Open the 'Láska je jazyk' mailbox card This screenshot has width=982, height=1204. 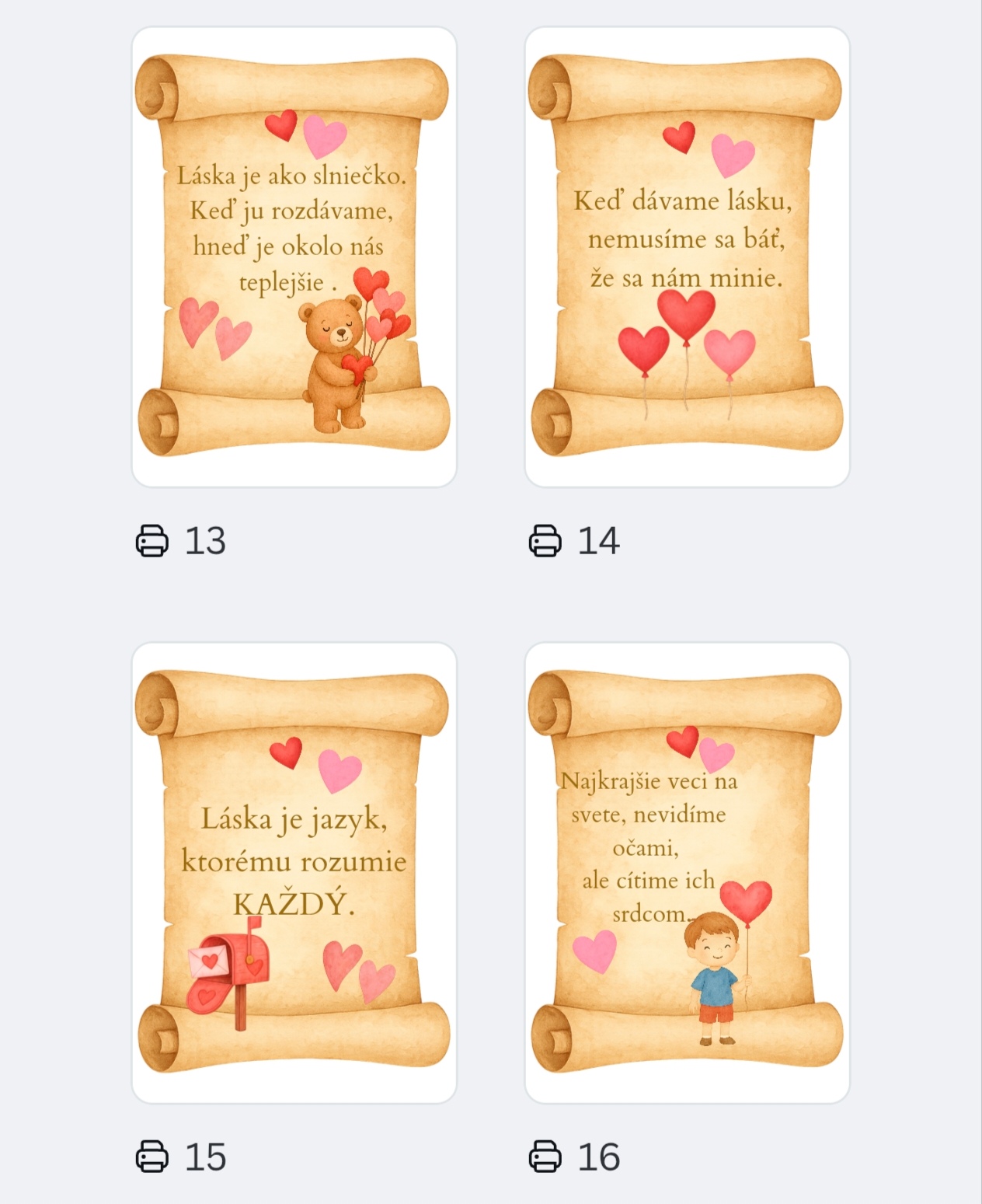click(x=294, y=872)
